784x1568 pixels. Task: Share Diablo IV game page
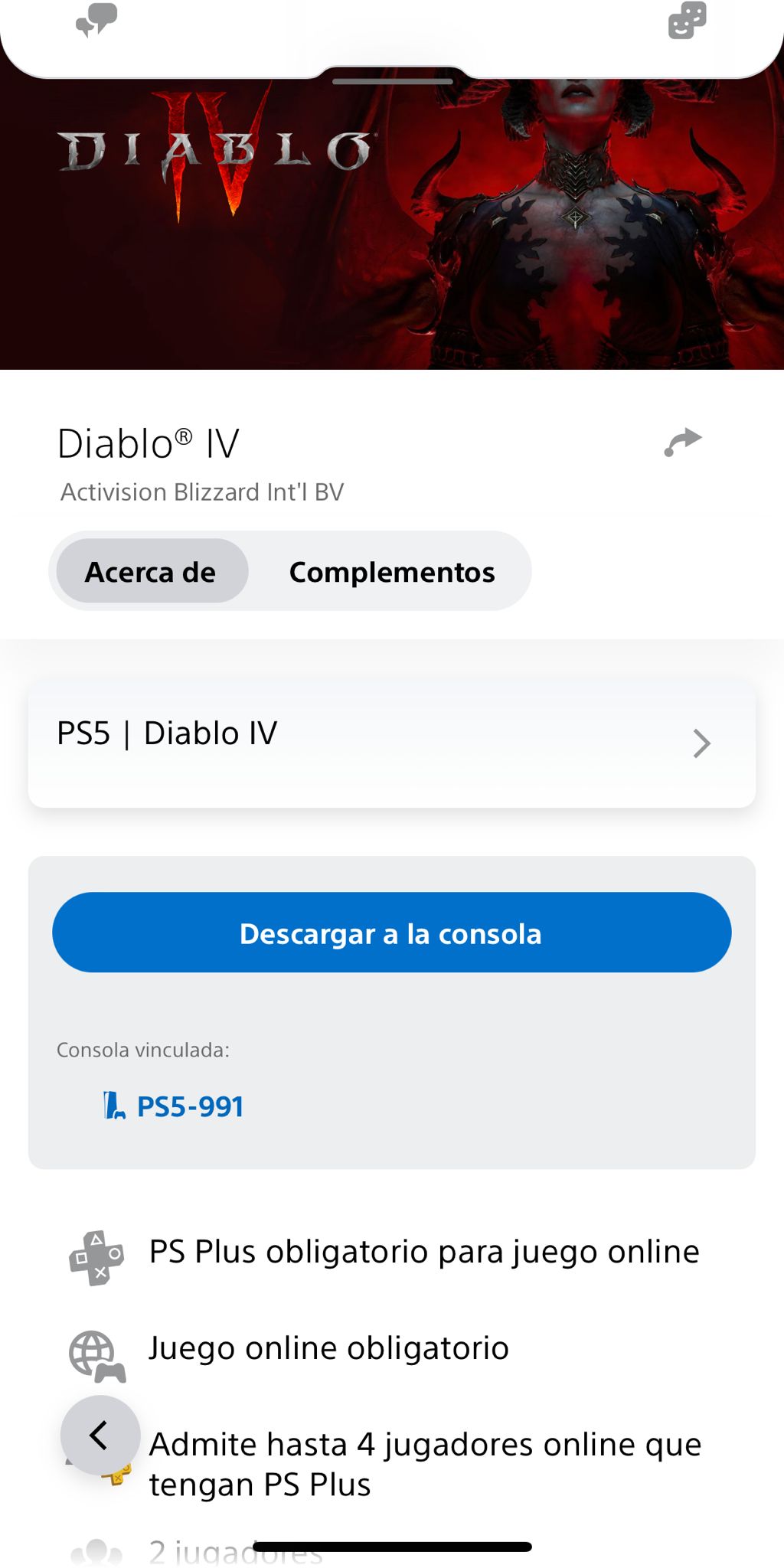[x=683, y=443]
